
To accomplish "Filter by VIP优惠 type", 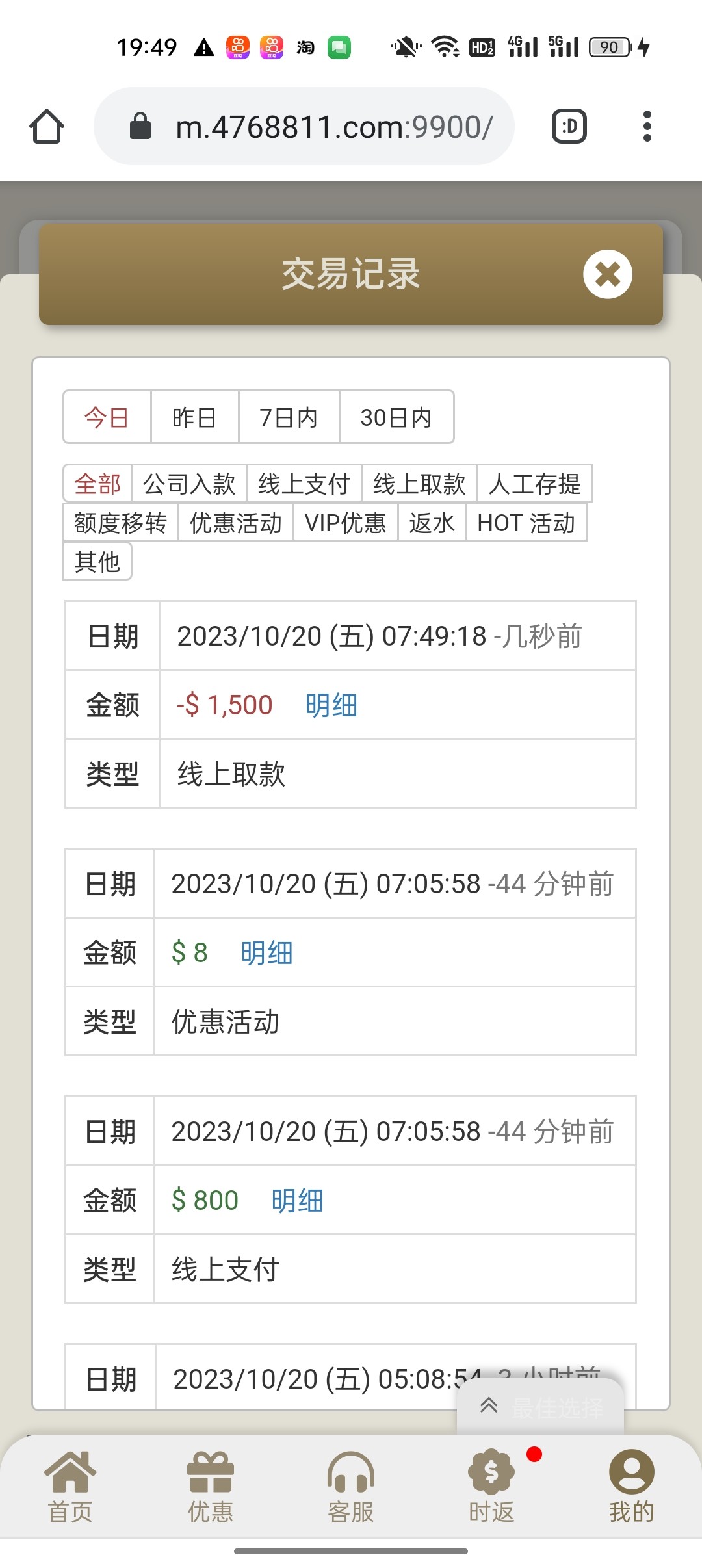I will click(x=345, y=523).
